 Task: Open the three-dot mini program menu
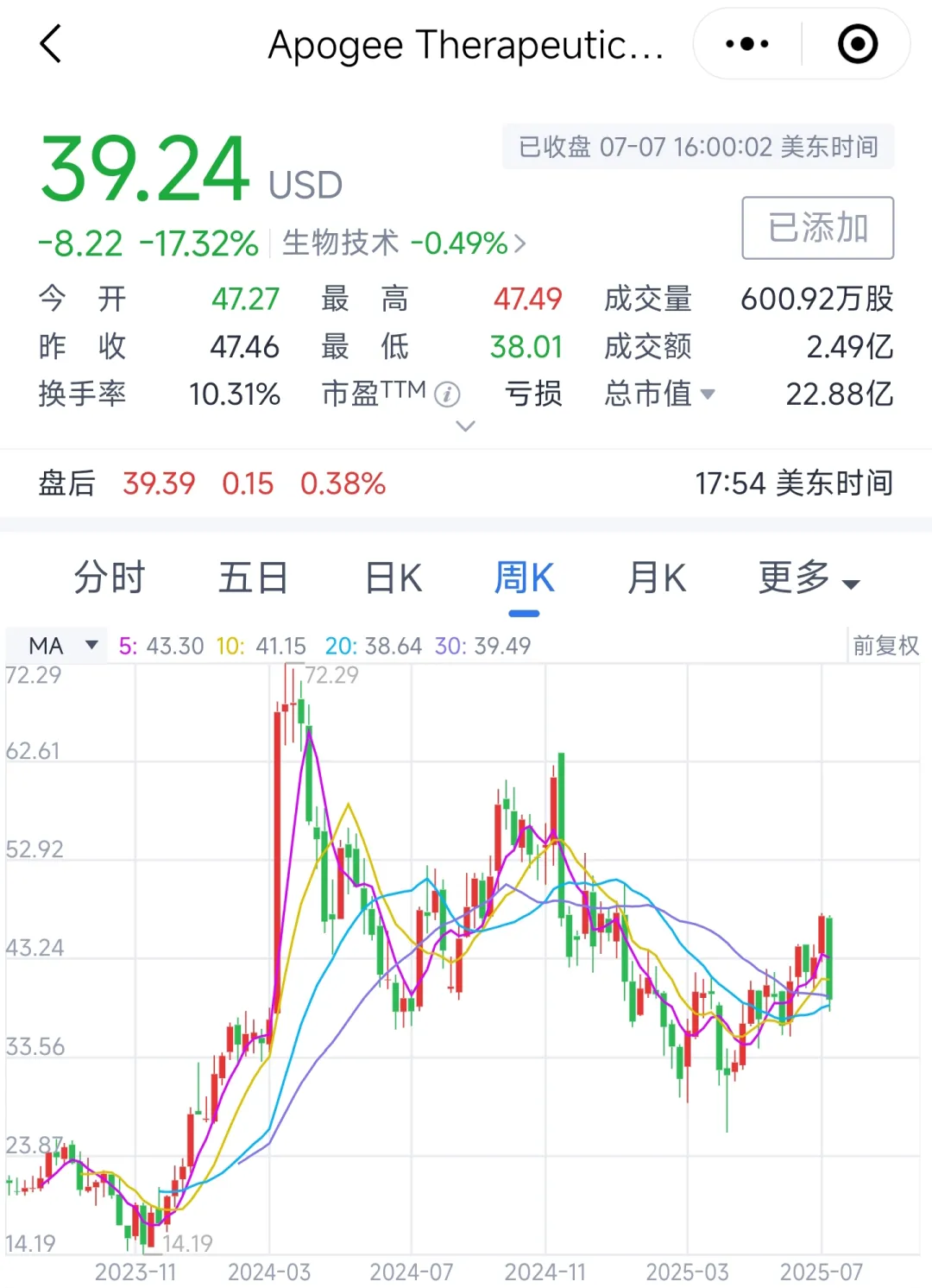[x=747, y=44]
